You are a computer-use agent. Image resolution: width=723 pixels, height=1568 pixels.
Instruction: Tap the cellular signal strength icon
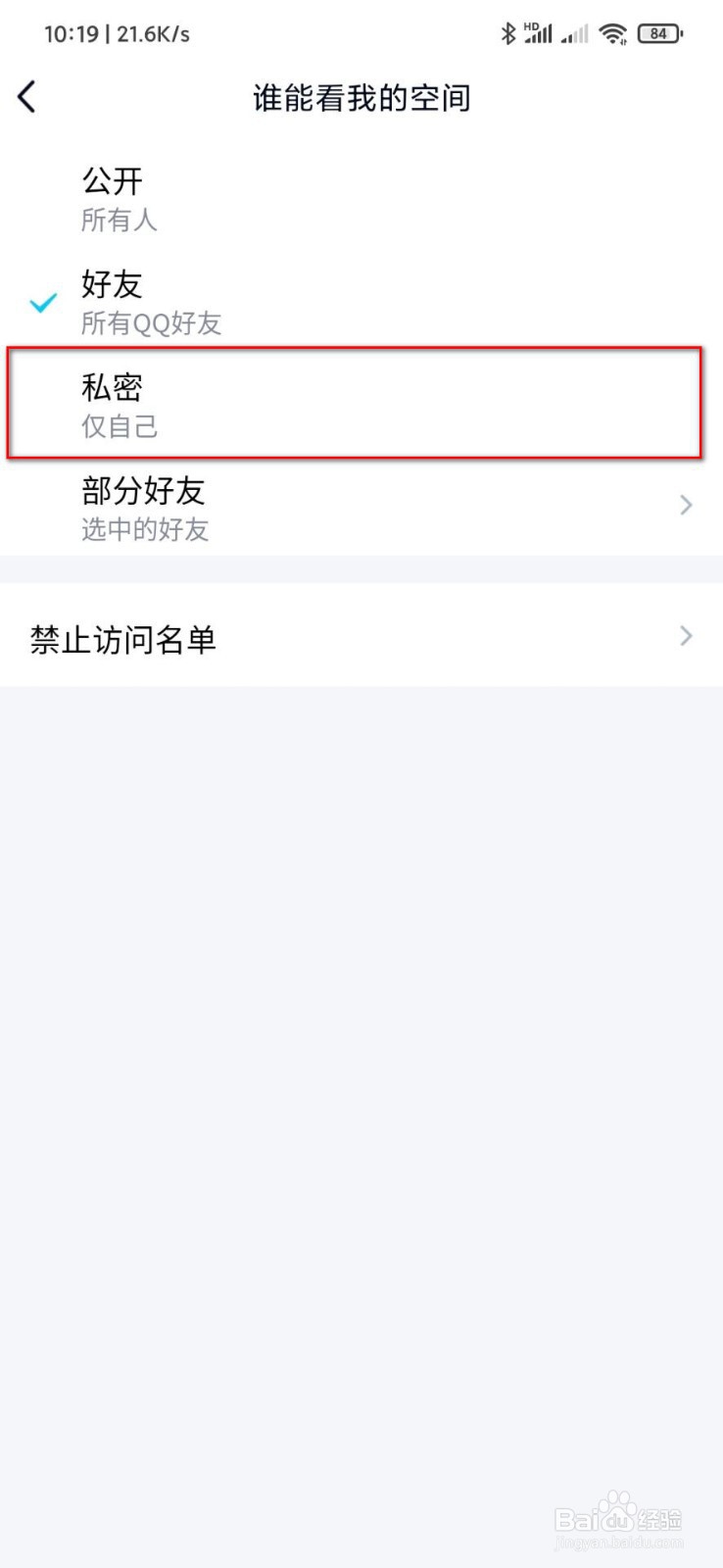540,34
